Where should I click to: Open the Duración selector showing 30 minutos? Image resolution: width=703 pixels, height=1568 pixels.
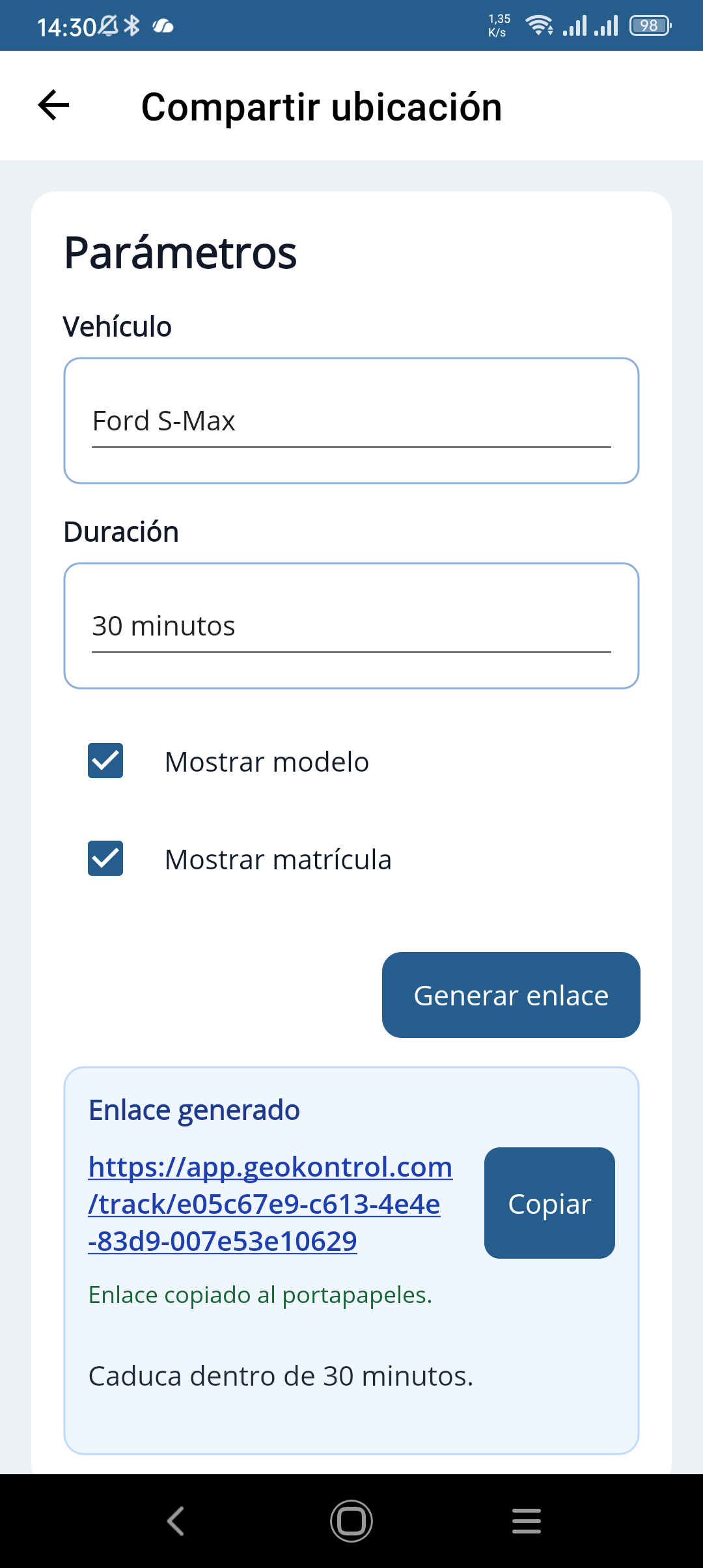[351, 625]
